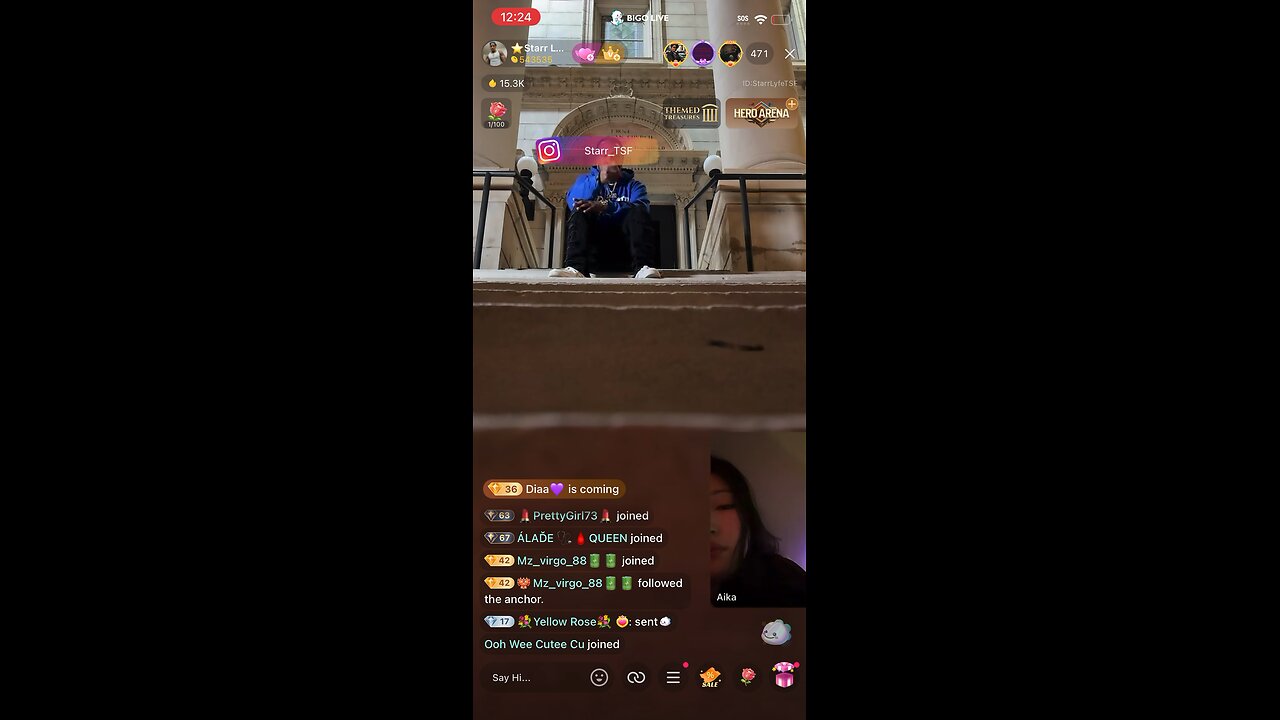Open the 15.3K beans ranking
The width and height of the screenshot is (1280, 720).
click(x=506, y=84)
